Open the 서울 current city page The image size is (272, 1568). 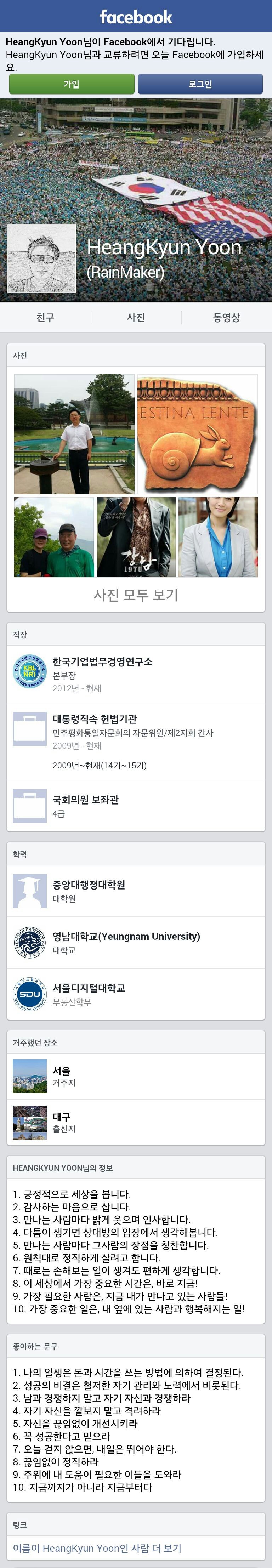click(x=62, y=1071)
